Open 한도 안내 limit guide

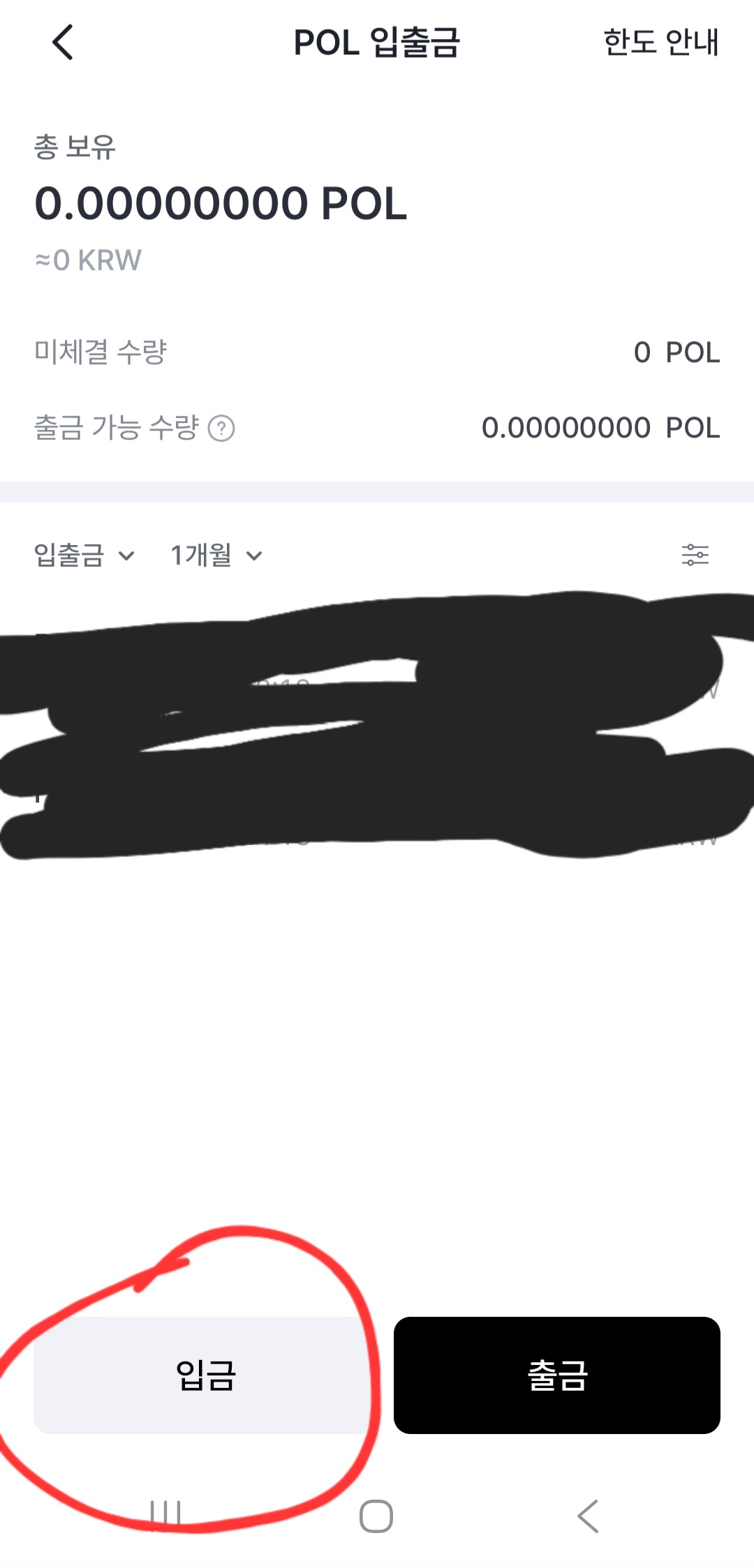click(x=660, y=43)
